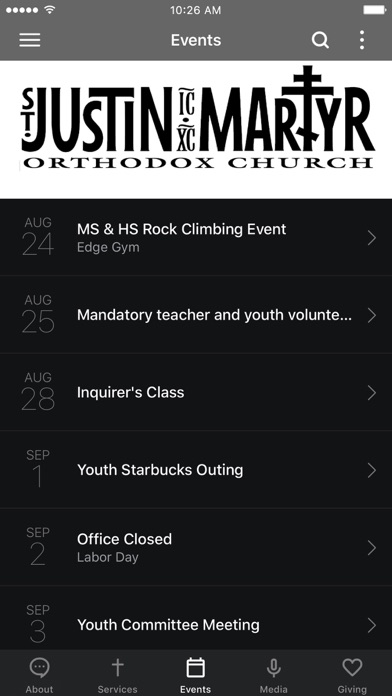Open the Office Closed Labor Day entry

click(x=196, y=547)
